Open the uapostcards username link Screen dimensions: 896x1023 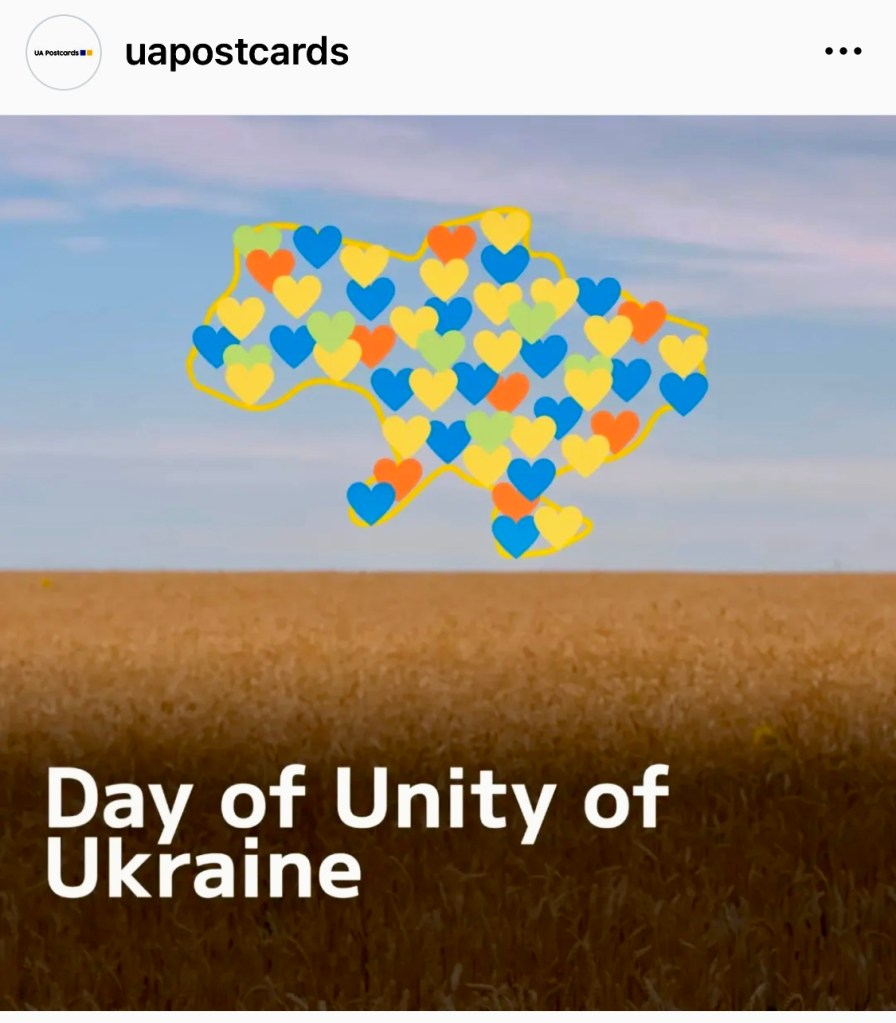tap(236, 52)
